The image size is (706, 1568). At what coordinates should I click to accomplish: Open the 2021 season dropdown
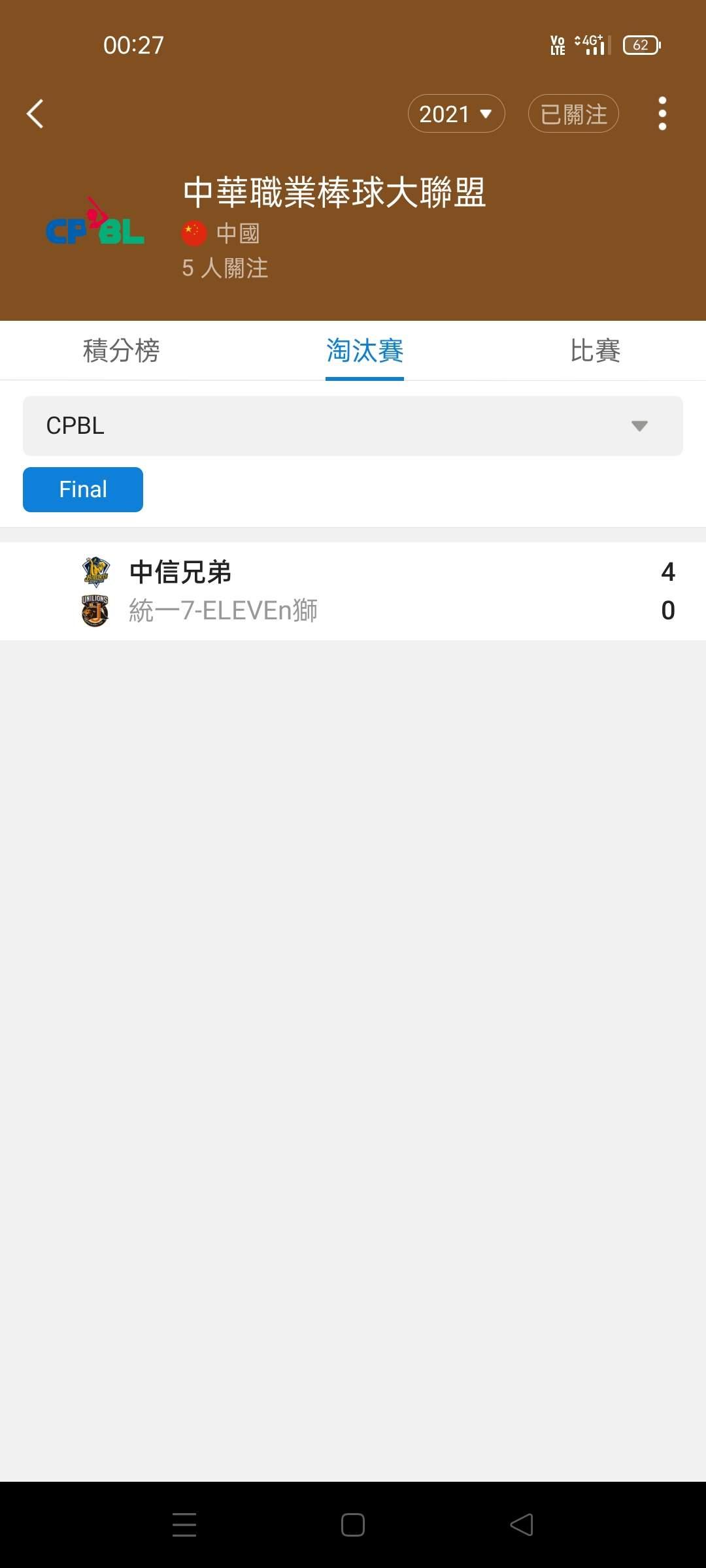click(456, 114)
